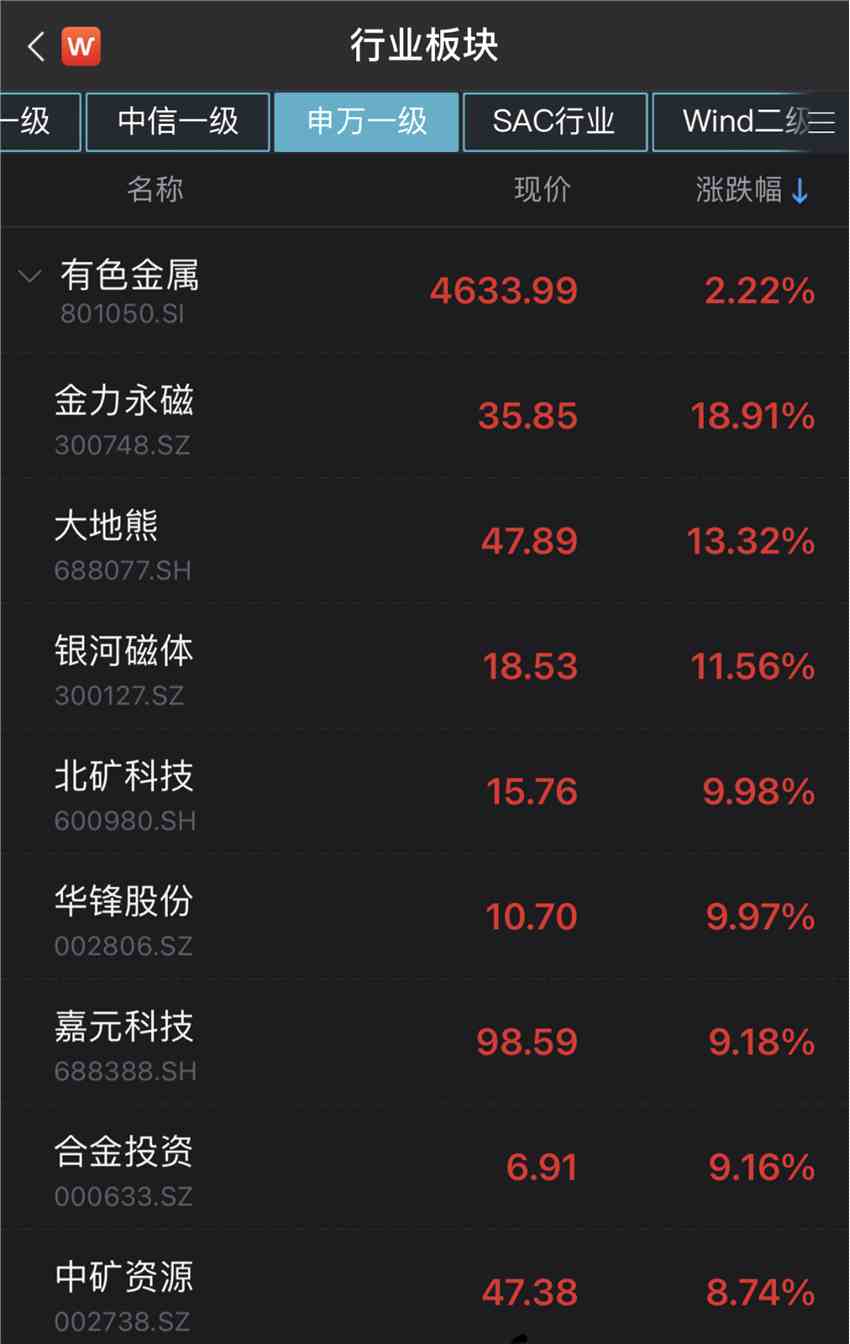Open the Wind home logo icon
Screen dimensions: 850x1344
[81, 46]
